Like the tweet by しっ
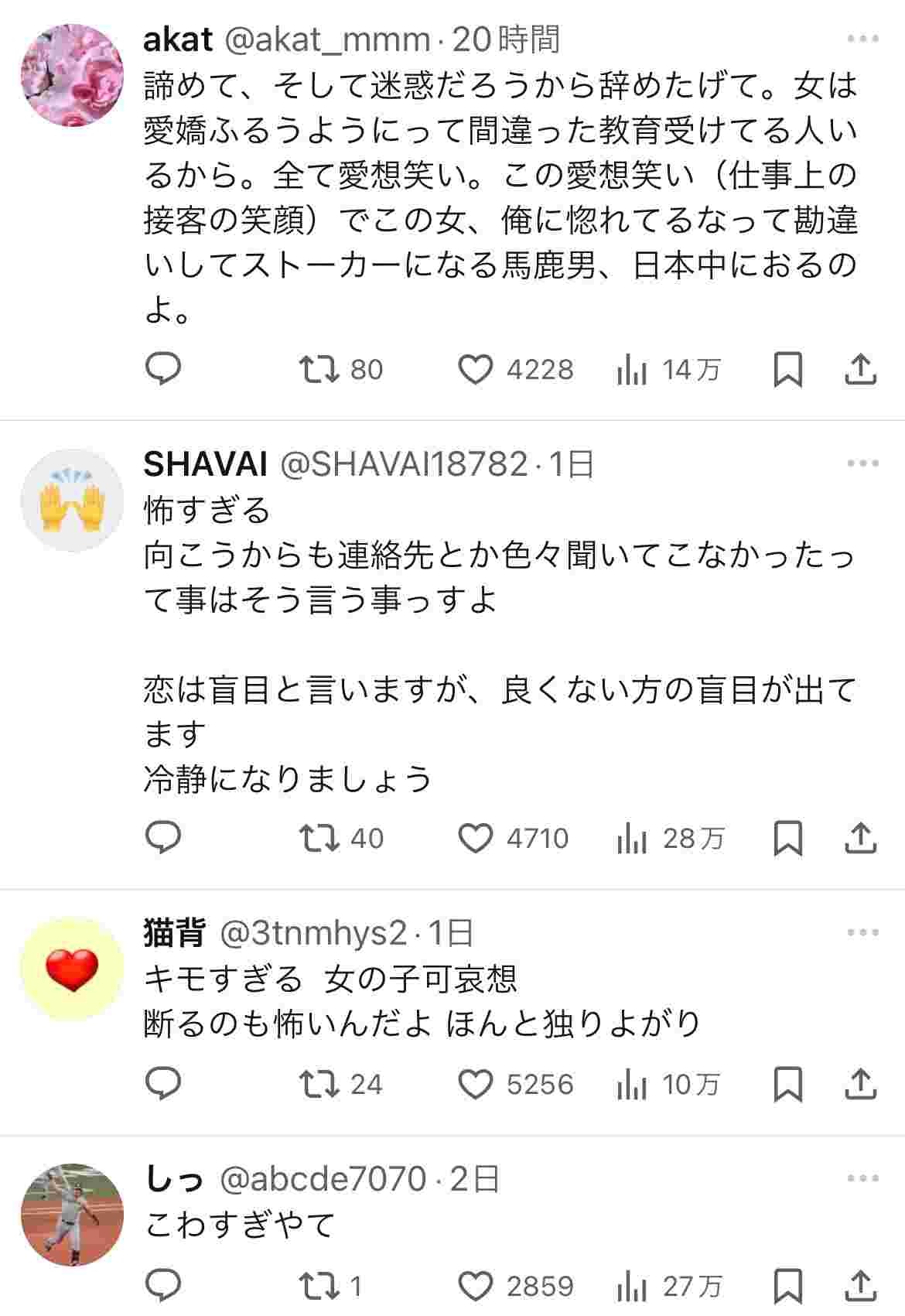 tap(476, 1286)
